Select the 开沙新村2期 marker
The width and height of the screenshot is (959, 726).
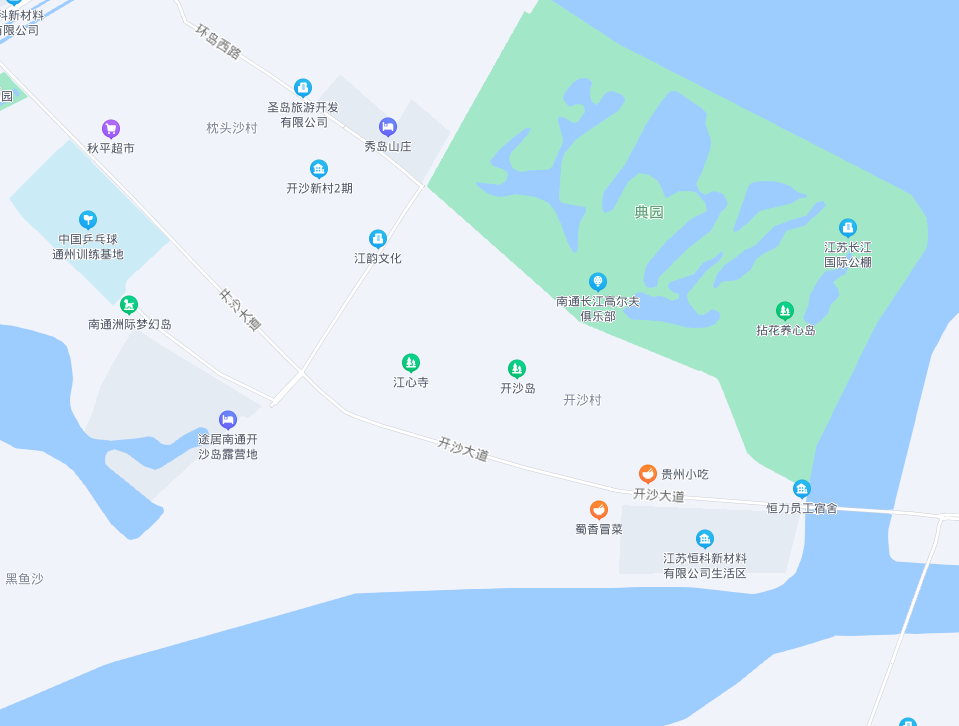coord(319,169)
